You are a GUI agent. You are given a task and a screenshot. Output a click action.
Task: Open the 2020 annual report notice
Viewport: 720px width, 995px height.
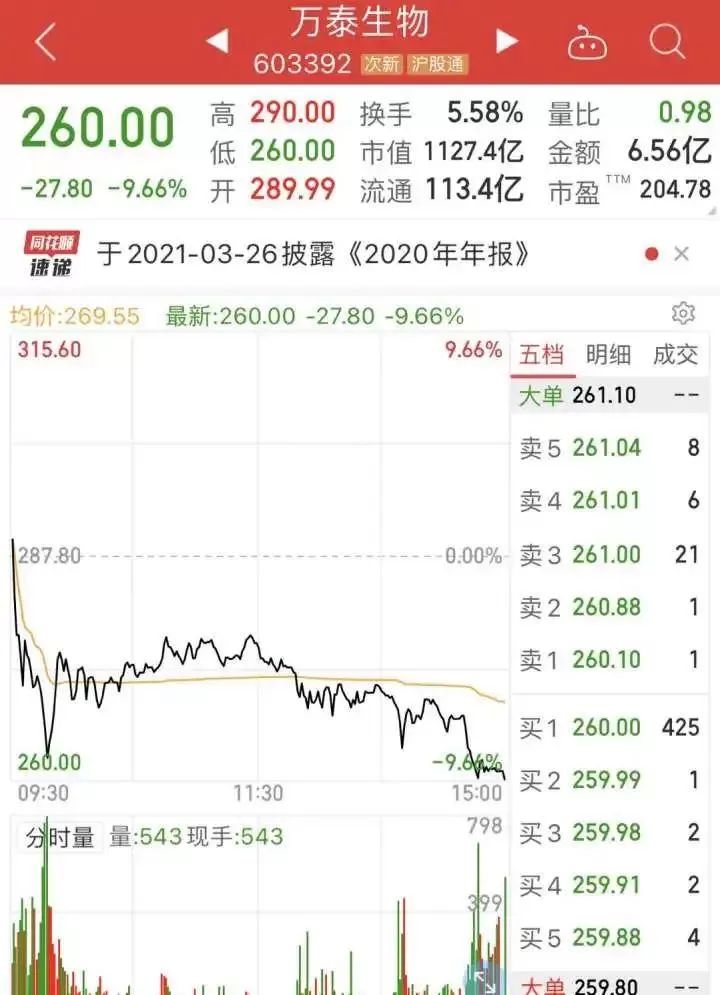pyautogui.click(x=313, y=254)
